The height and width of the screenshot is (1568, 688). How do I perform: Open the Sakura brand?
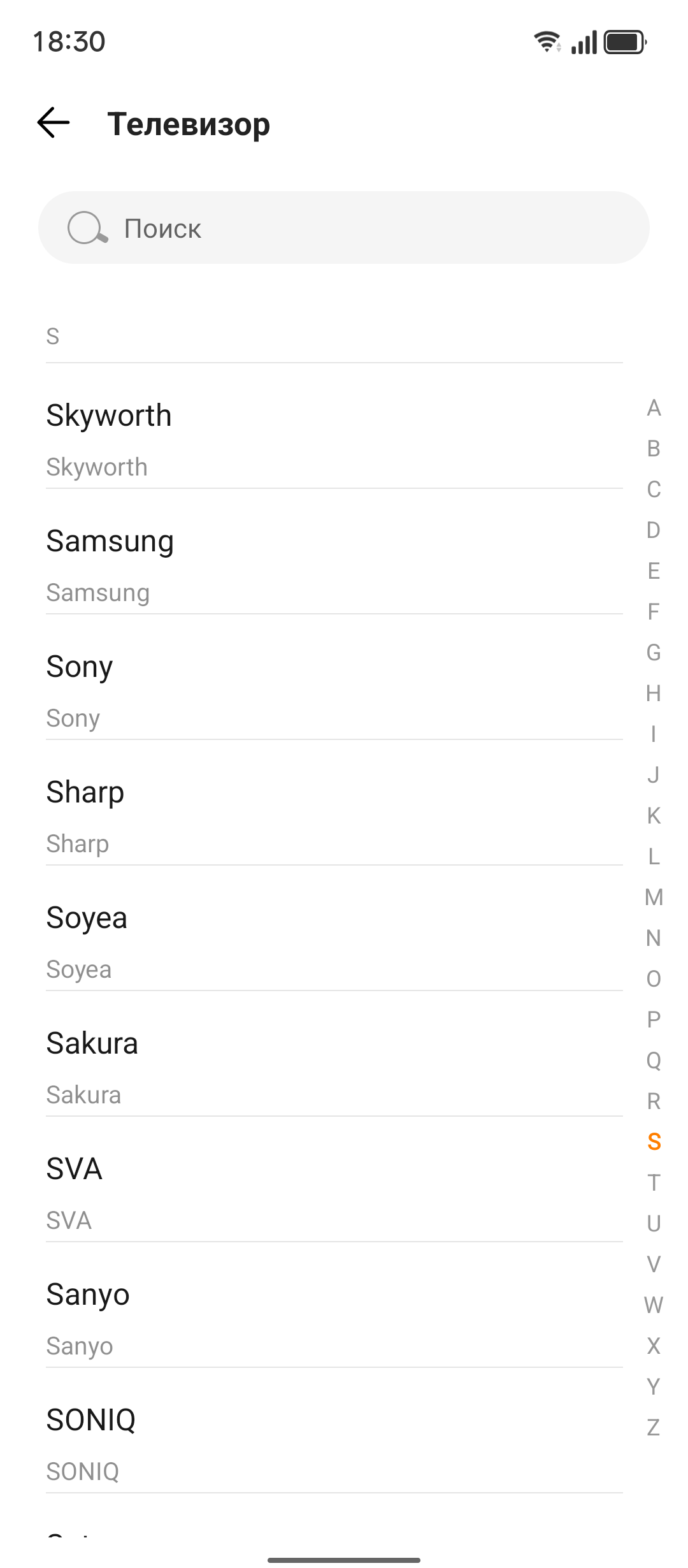334,1067
